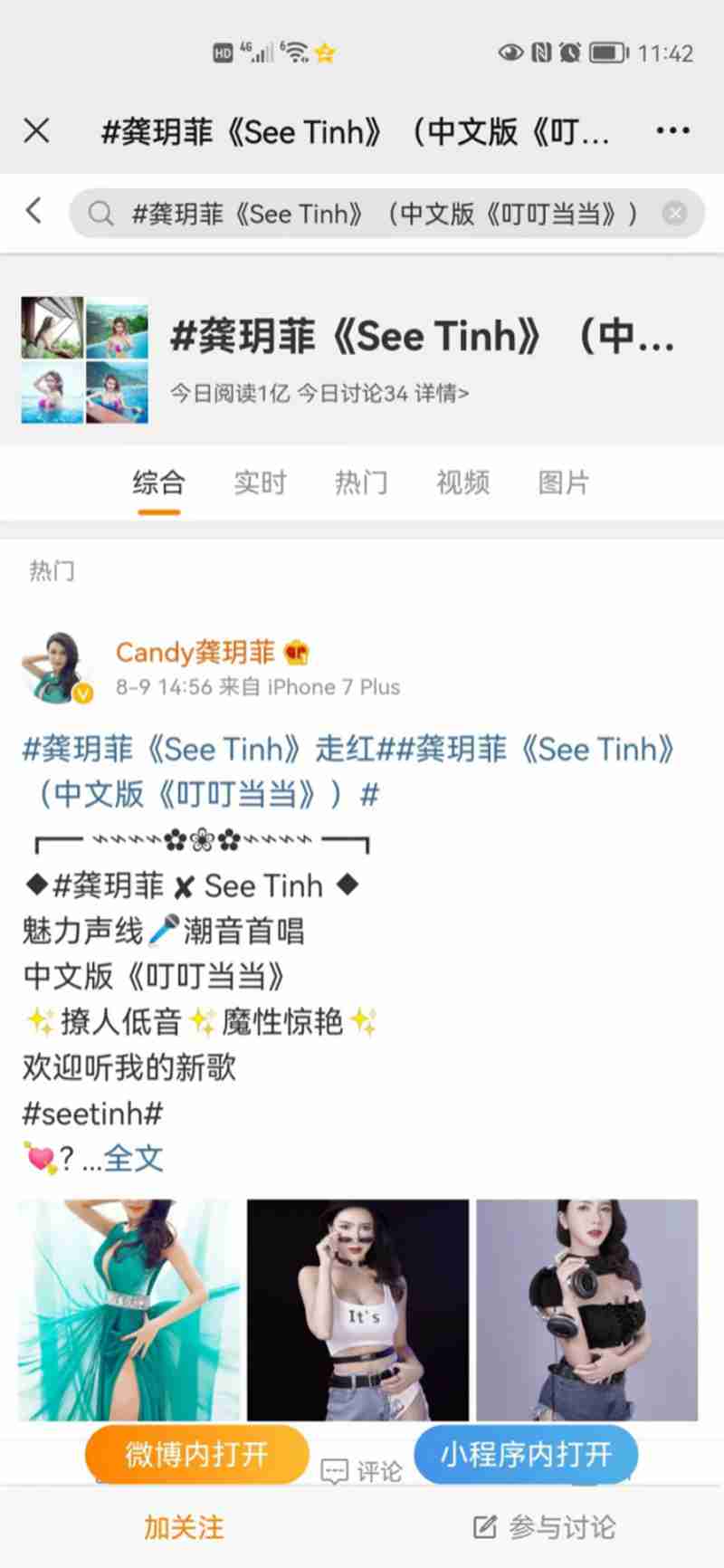Open topic 详情 details link
The image size is (724, 1568).
coord(442,393)
